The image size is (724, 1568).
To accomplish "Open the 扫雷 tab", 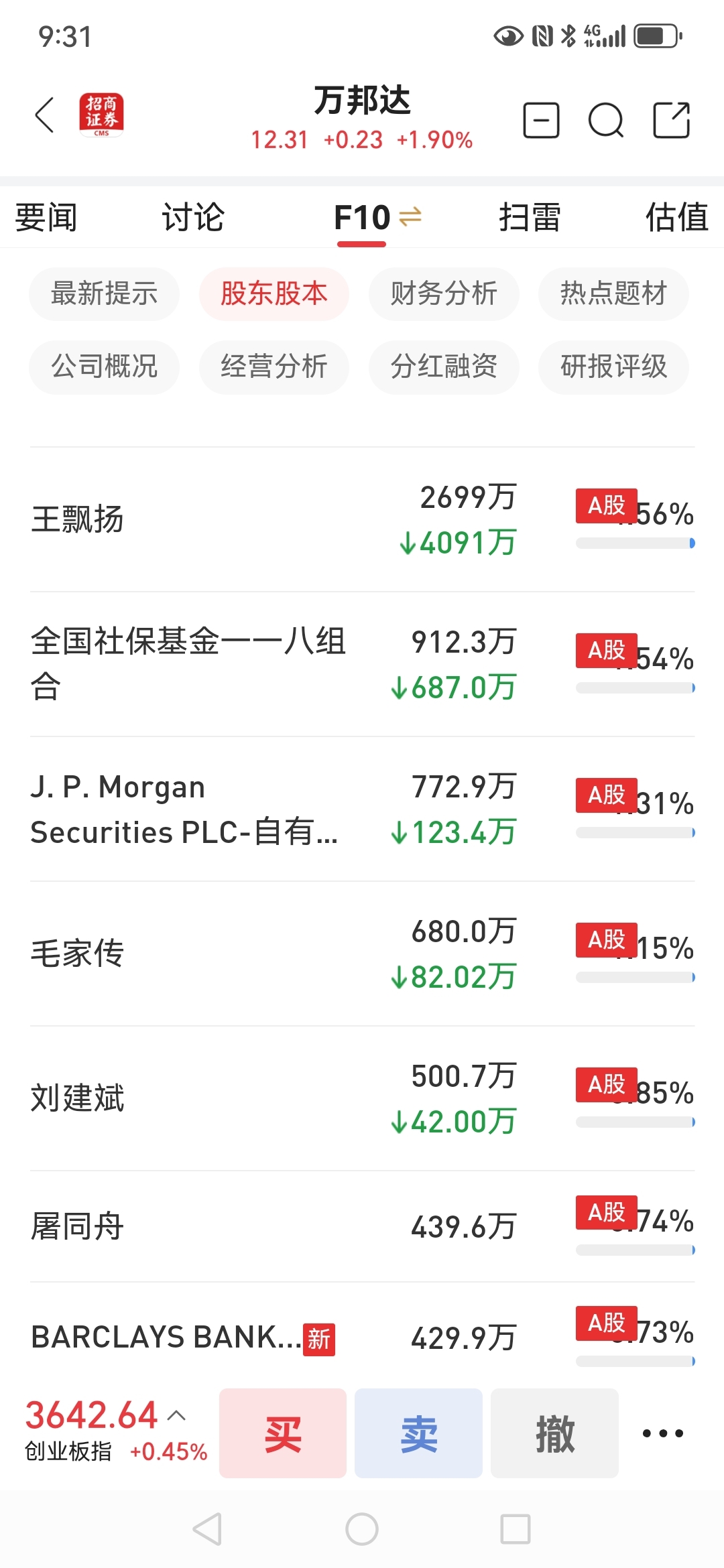I will (x=530, y=217).
